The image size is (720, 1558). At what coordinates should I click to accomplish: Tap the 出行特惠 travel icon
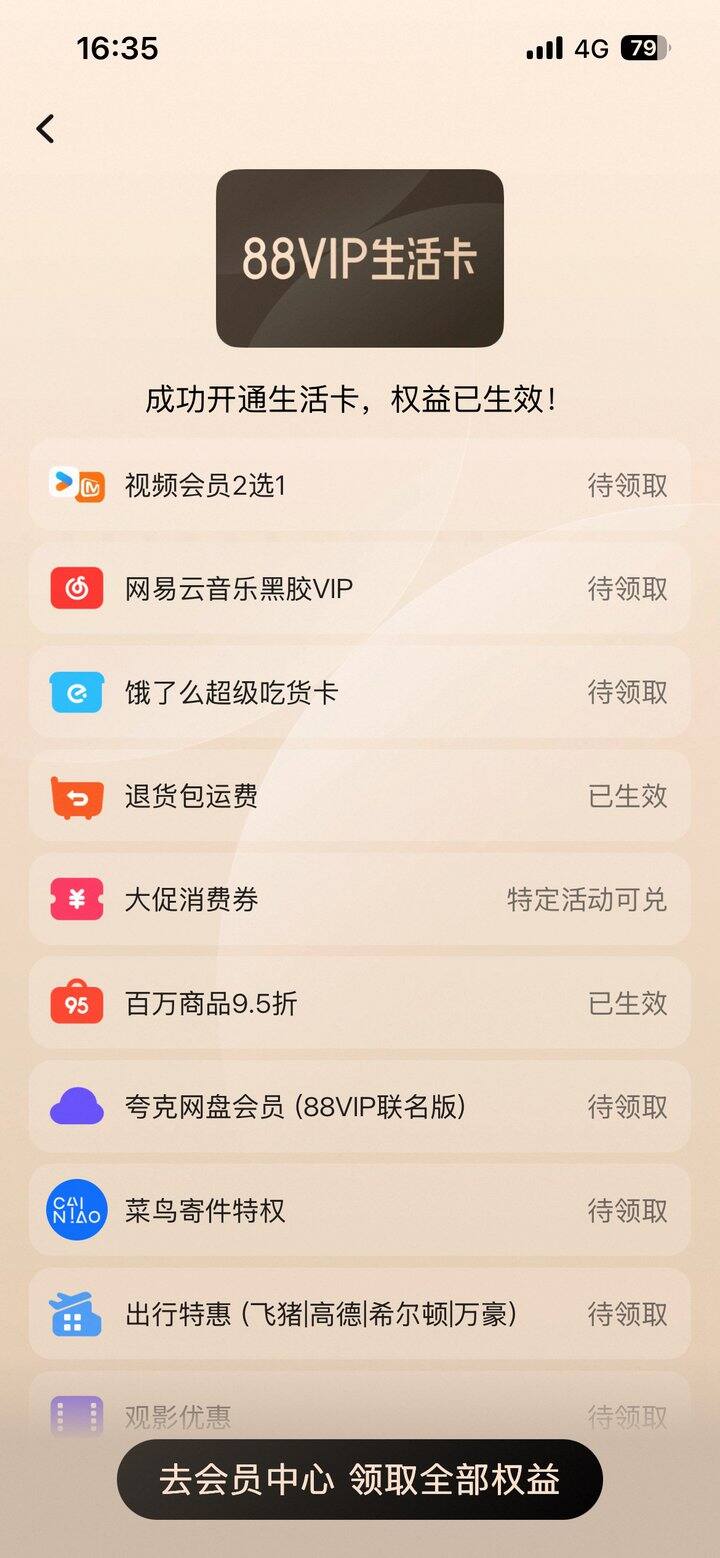[x=75, y=1315]
